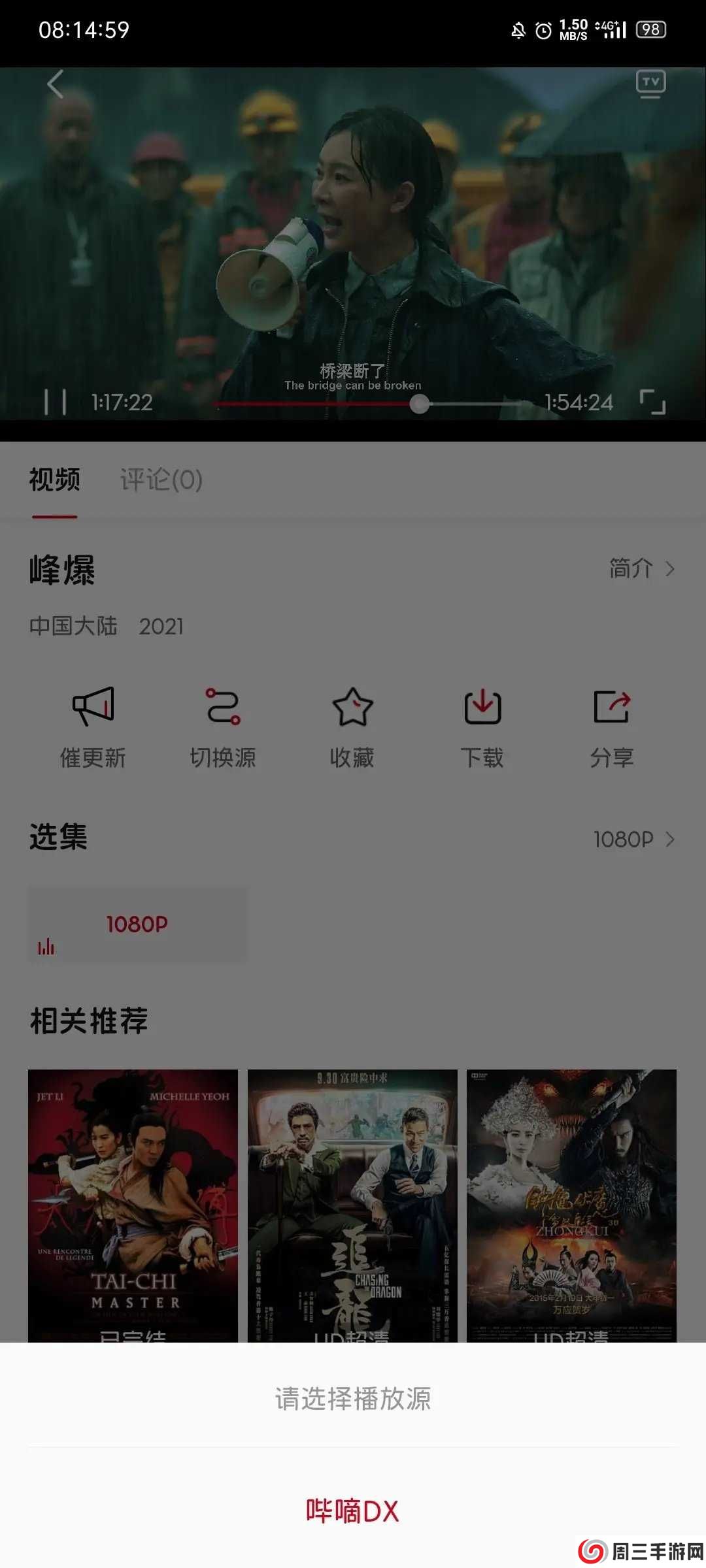The image size is (706, 1568).
Task: Tap the back arrow in the player
Action: pyautogui.click(x=55, y=84)
